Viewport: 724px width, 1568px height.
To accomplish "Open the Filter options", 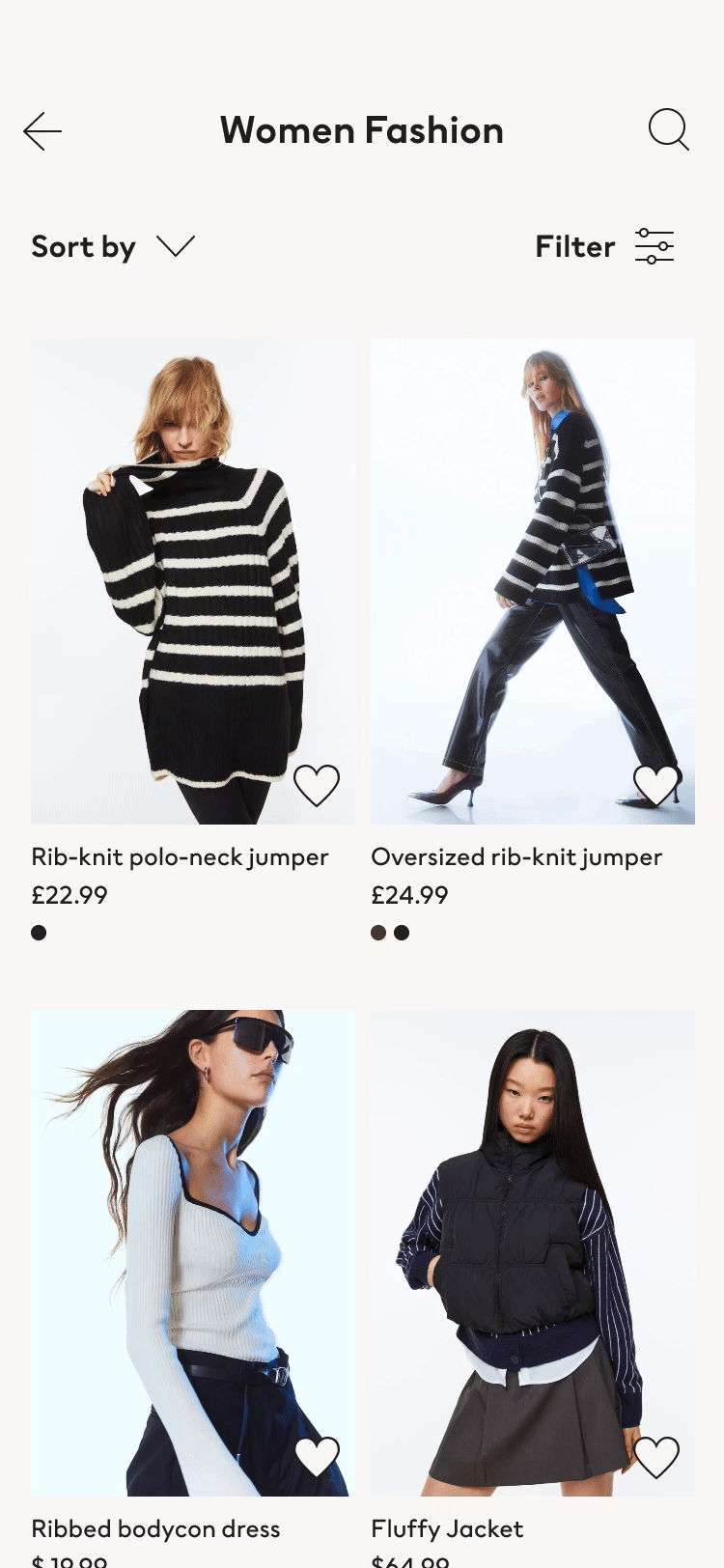I will [605, 246].
